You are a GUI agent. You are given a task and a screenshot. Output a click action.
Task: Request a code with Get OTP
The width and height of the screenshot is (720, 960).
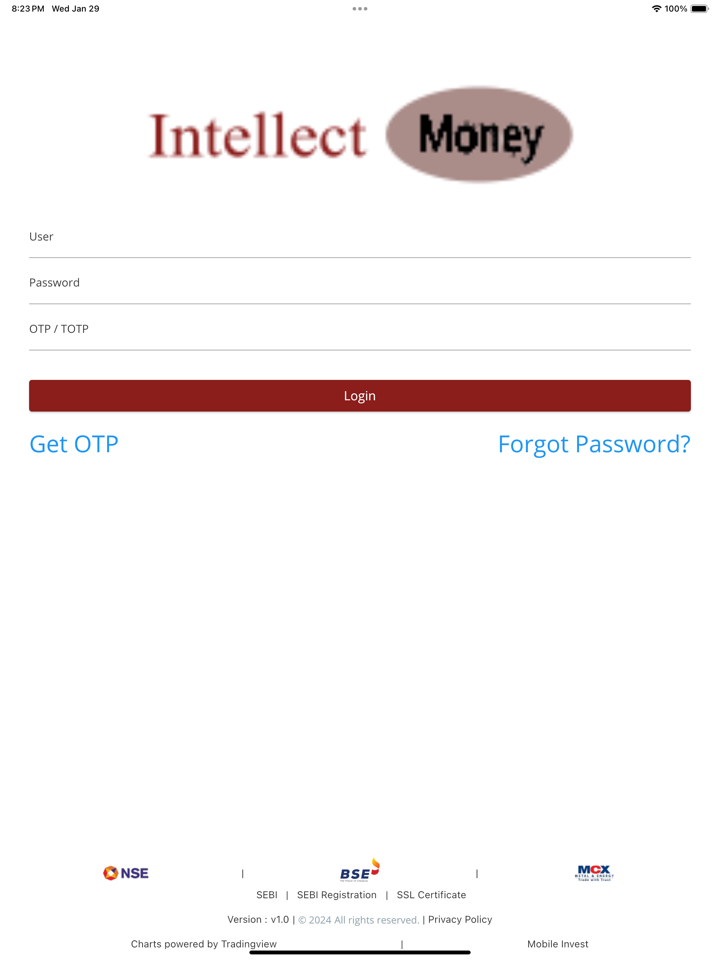(74, 444)
